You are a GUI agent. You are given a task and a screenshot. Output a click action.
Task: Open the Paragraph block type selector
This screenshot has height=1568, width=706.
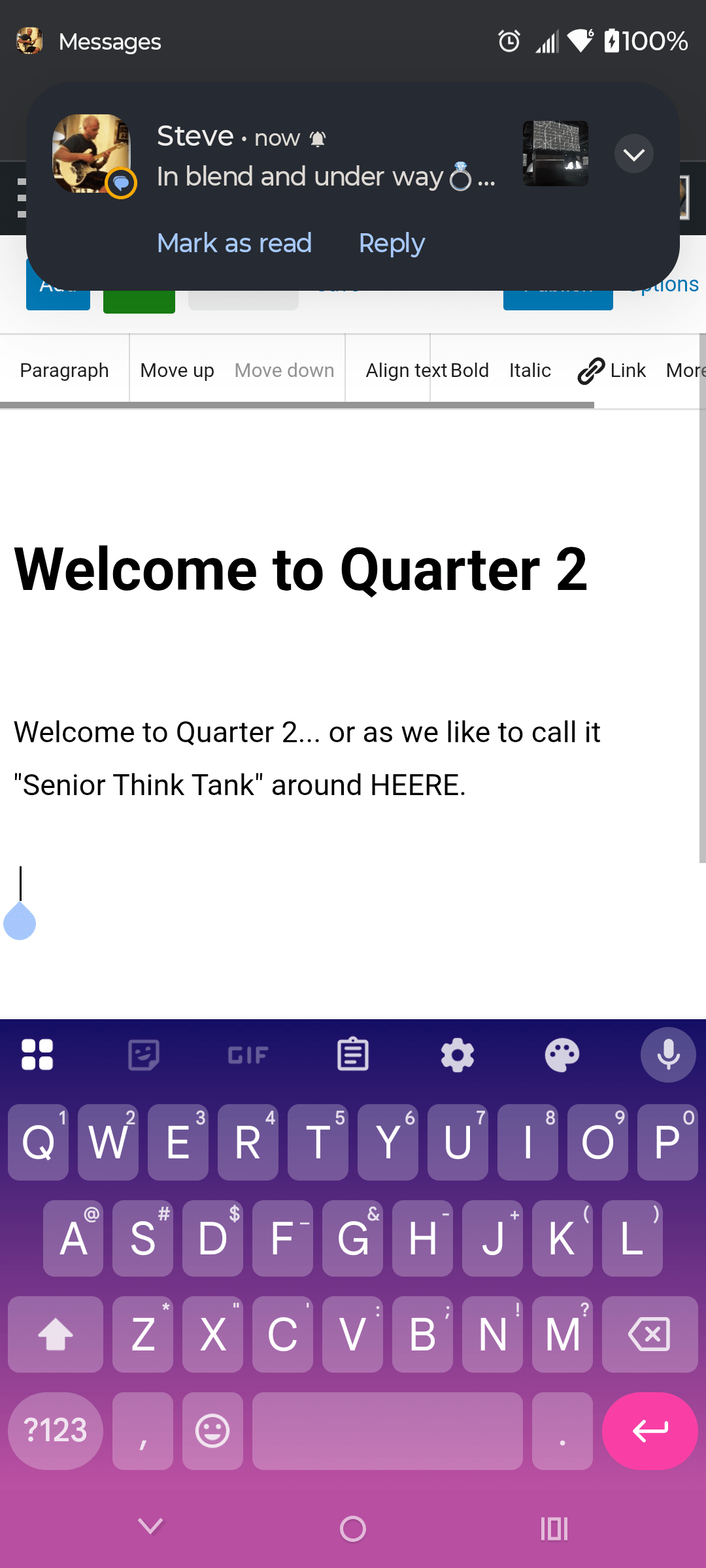pos(64,370)
